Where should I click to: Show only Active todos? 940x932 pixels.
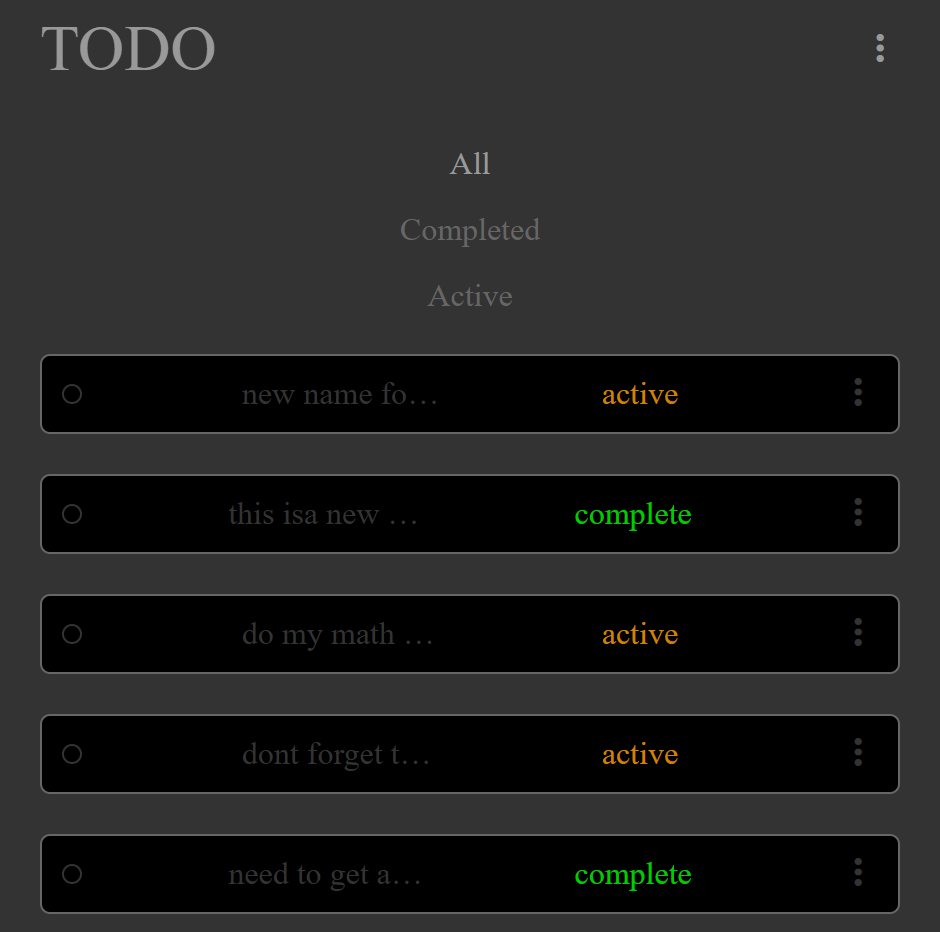click(470, 296)
